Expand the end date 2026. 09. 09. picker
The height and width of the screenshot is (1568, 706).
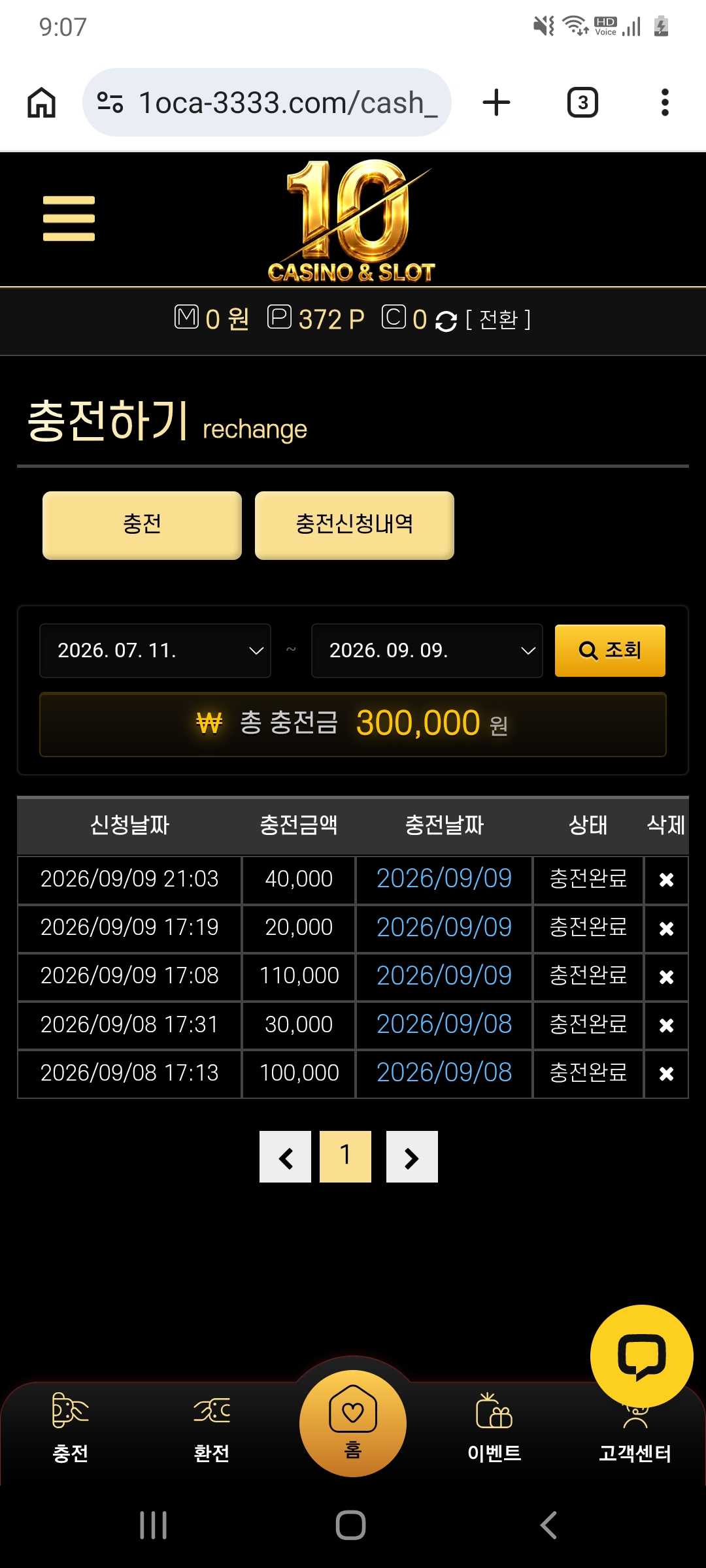[x=427, y=651]
